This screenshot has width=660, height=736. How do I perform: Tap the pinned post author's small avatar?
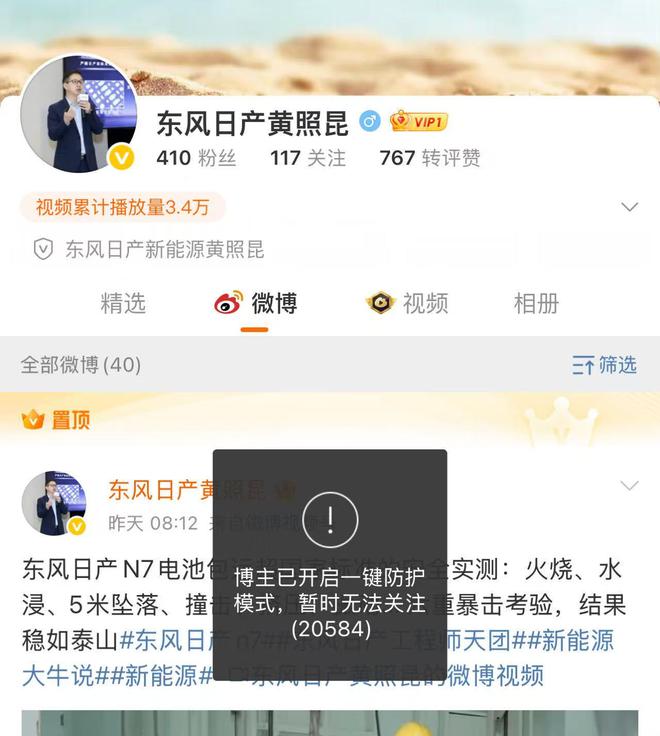coord(54,503)
